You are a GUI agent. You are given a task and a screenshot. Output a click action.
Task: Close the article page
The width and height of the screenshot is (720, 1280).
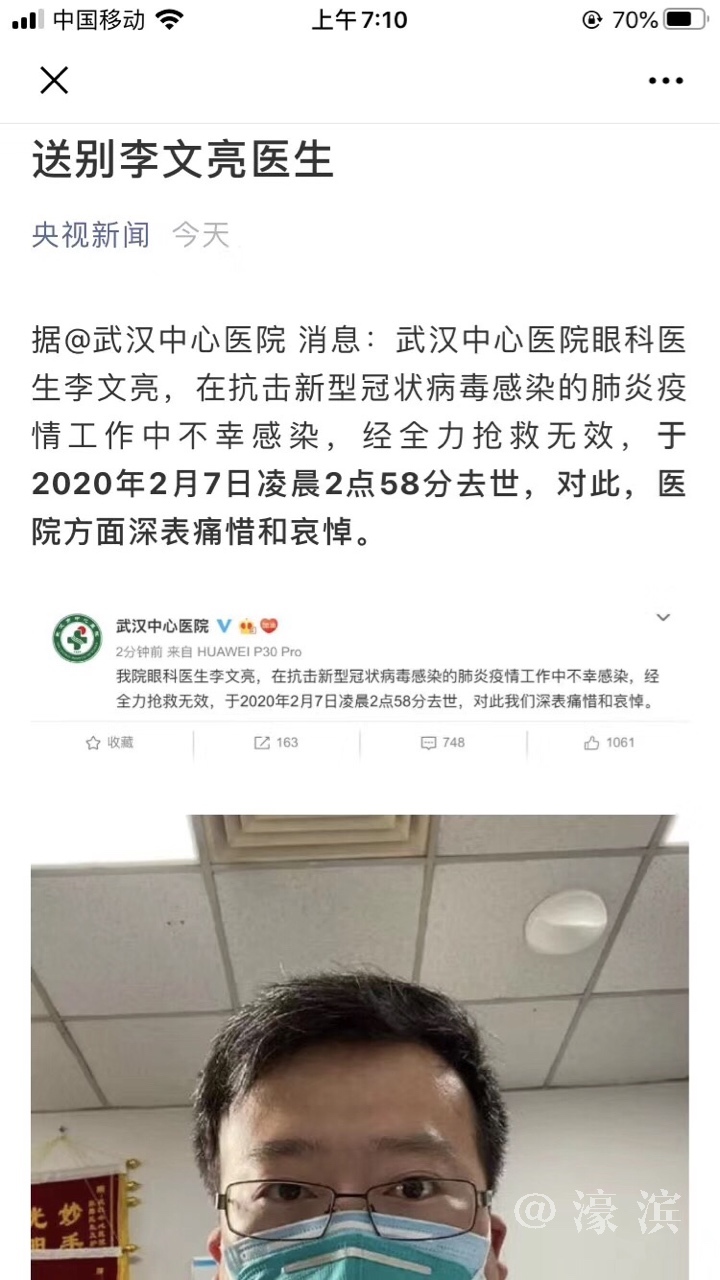pyautogui.click(x=54, y=80)
